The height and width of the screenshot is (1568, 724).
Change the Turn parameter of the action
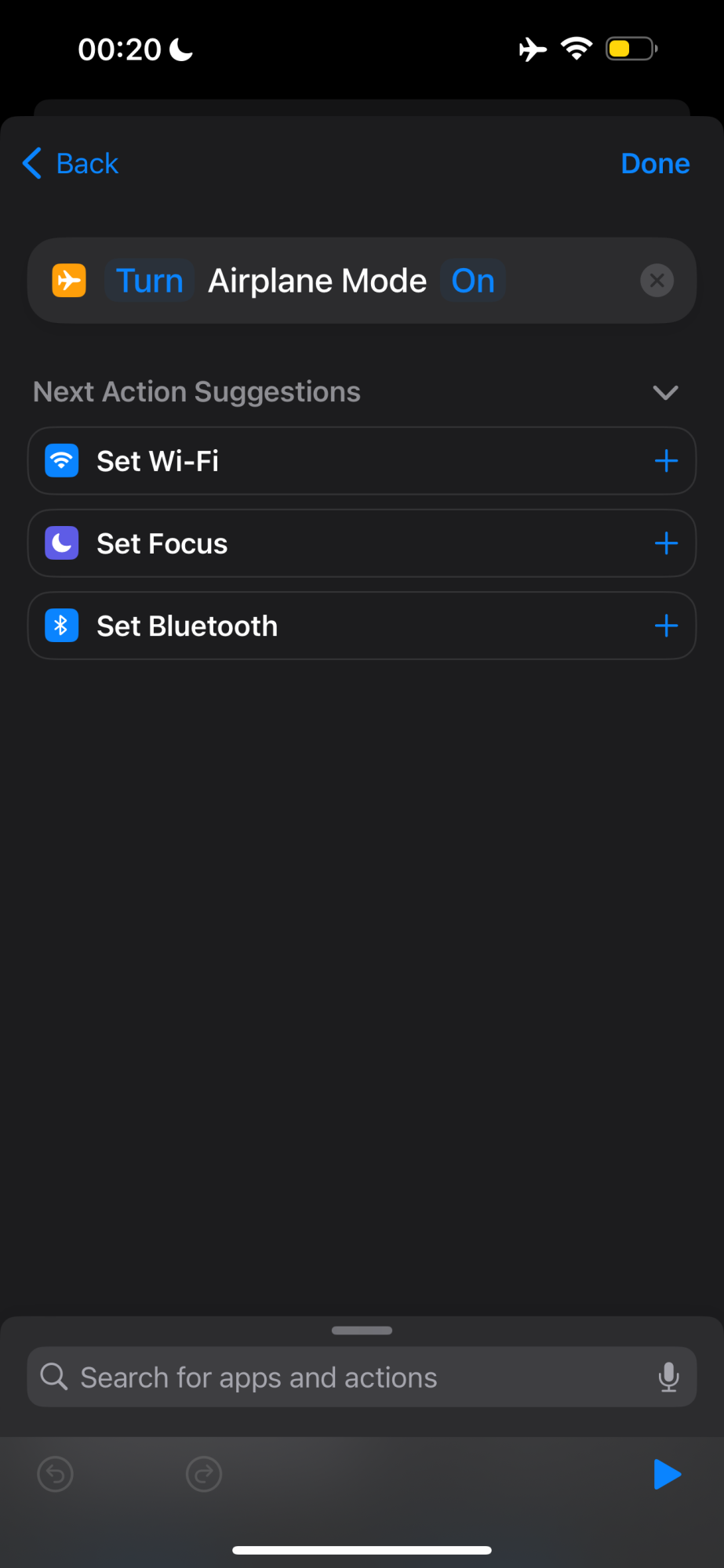pos(150,281)
